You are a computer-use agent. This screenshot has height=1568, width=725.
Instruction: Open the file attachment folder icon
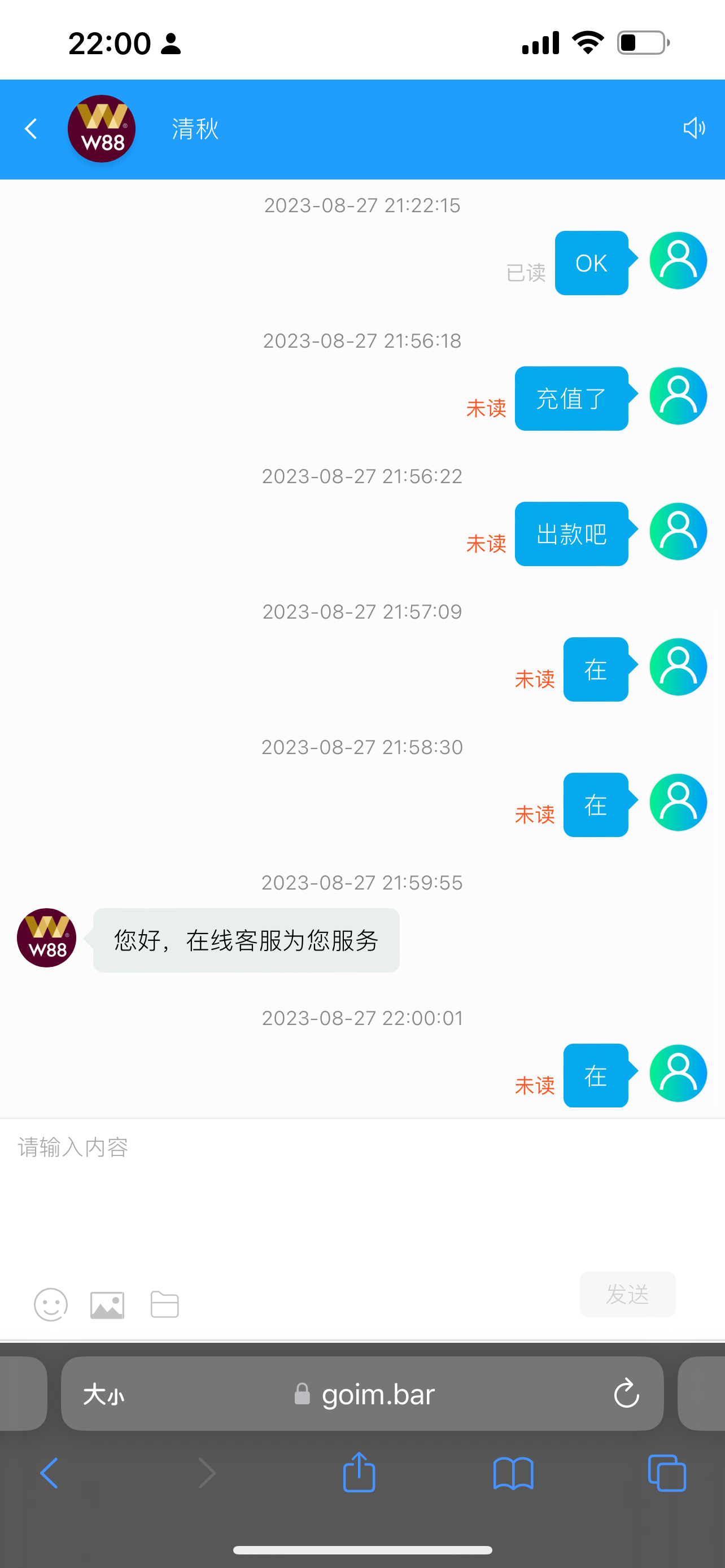click(163, 1305)
